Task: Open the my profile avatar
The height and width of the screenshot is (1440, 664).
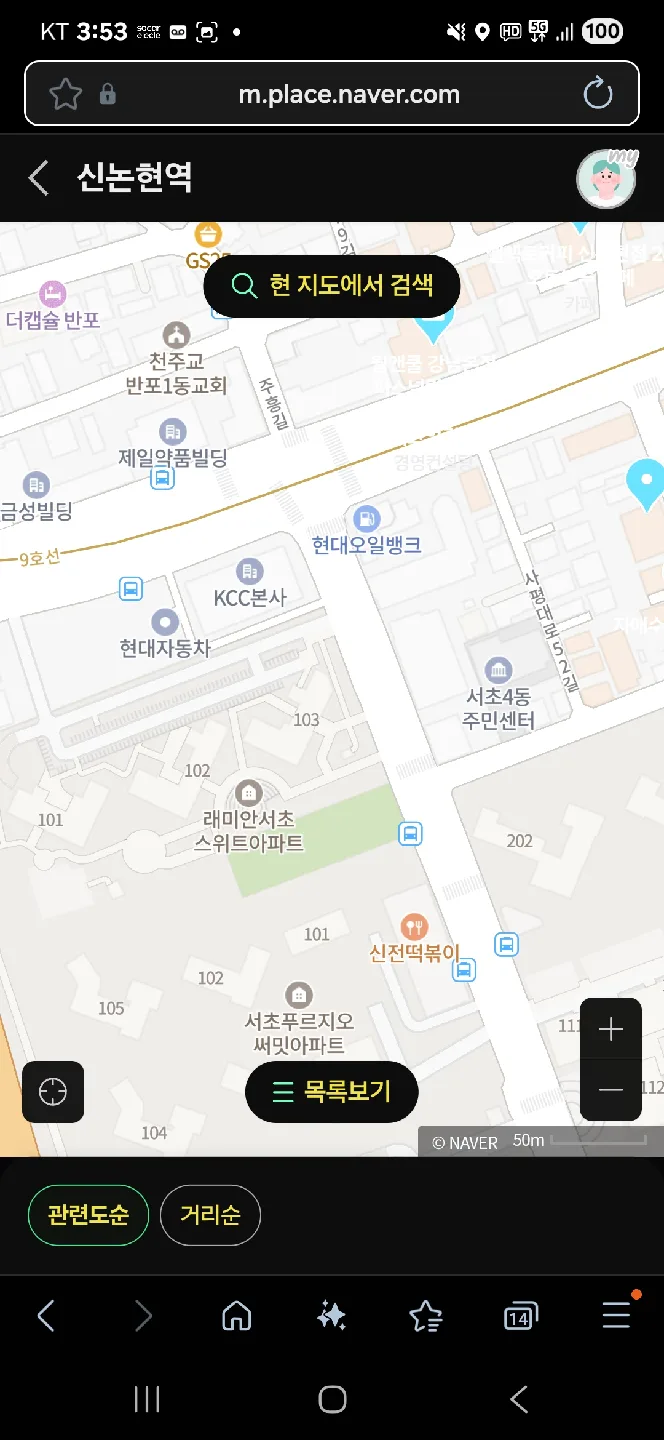Action: click(x=606, y=178)
